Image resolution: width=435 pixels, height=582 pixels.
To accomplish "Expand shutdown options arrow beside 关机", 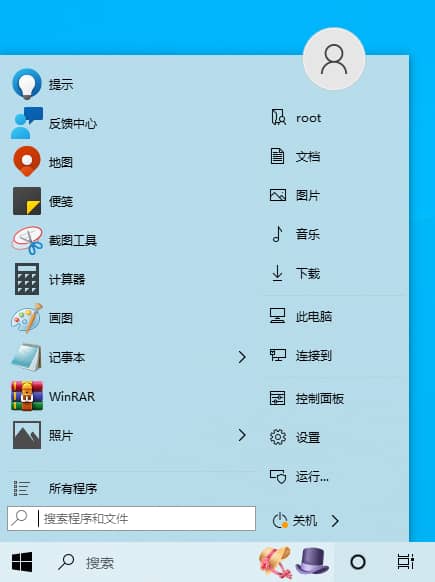I will point(335,521).
